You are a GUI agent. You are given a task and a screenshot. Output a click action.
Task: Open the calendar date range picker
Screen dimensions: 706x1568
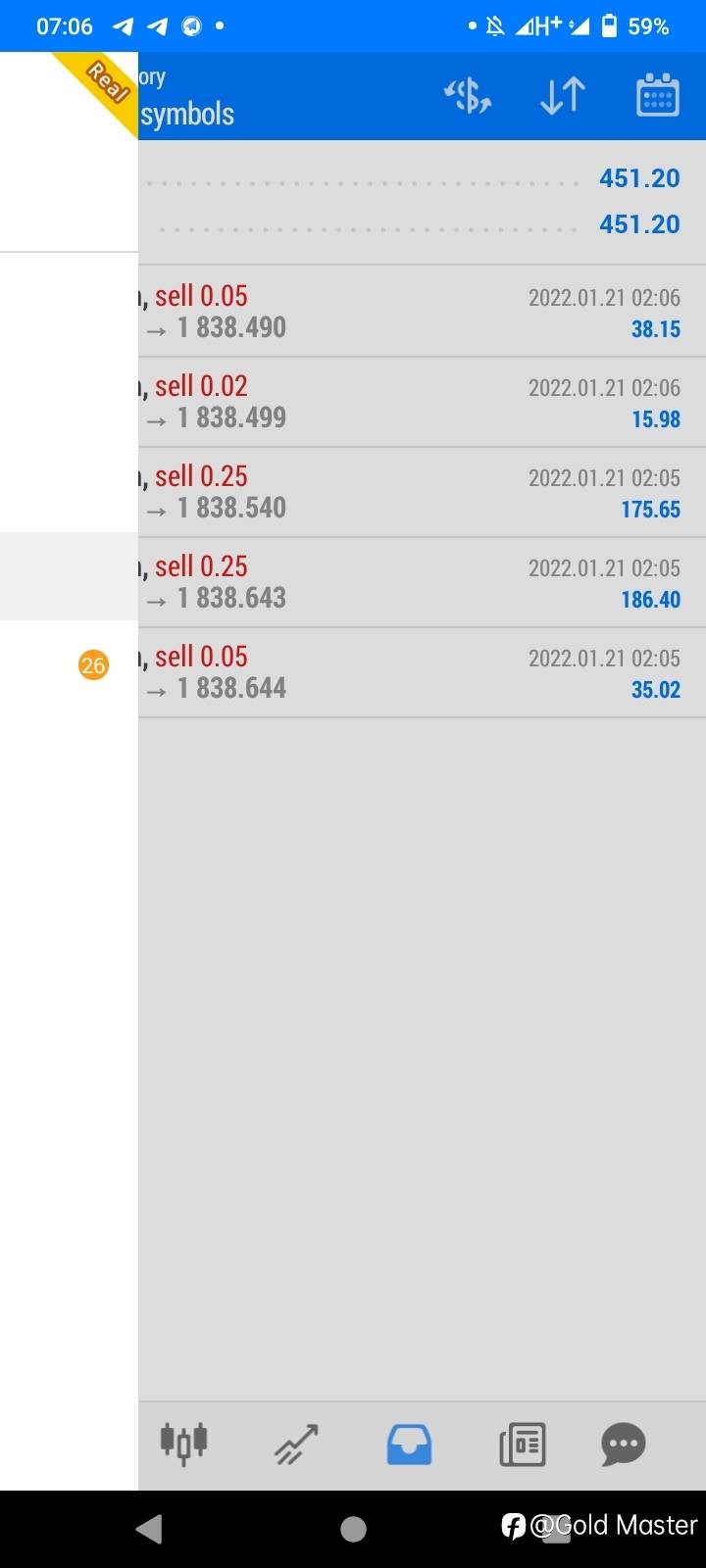coord(657,95)
